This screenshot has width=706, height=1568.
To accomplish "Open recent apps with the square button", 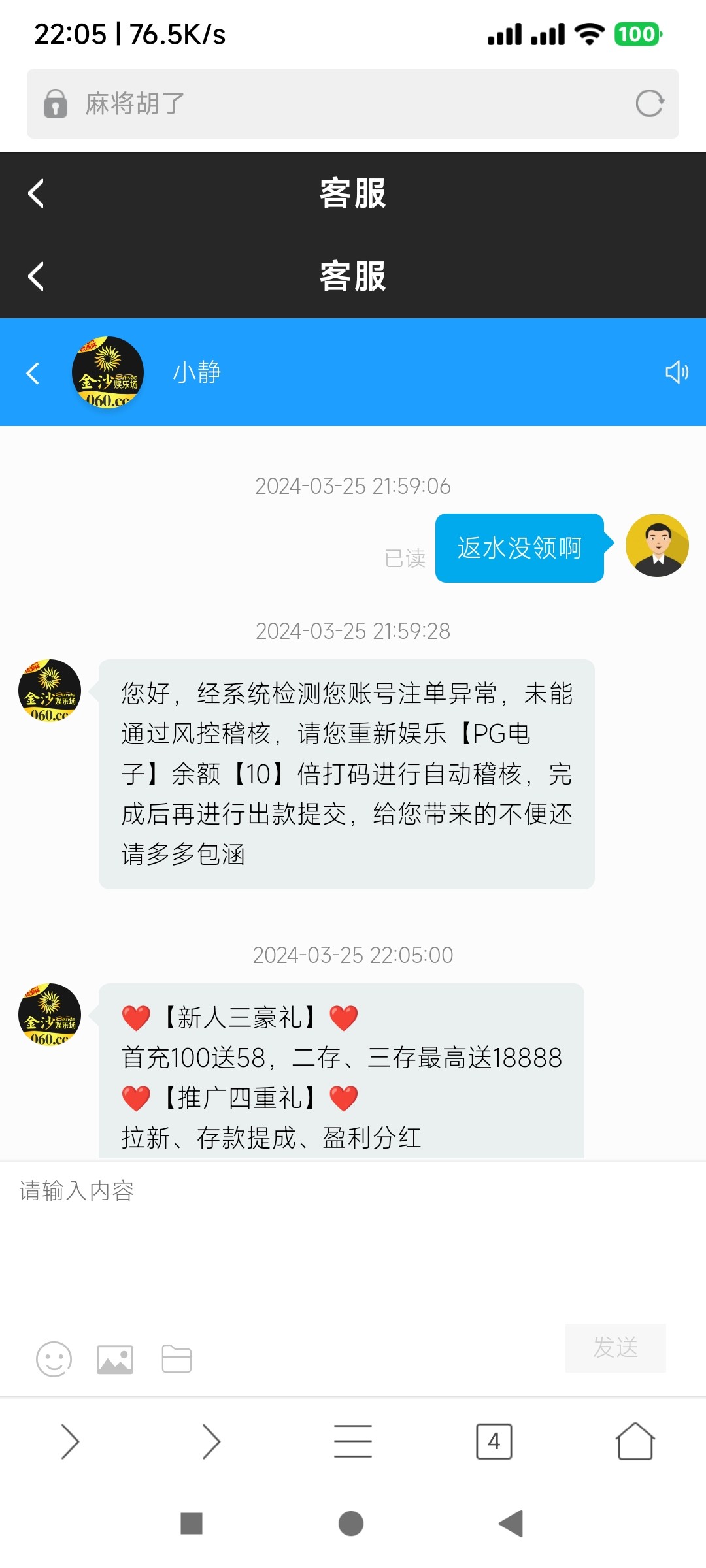I will pyautogui.click(x=192, y=1524).
